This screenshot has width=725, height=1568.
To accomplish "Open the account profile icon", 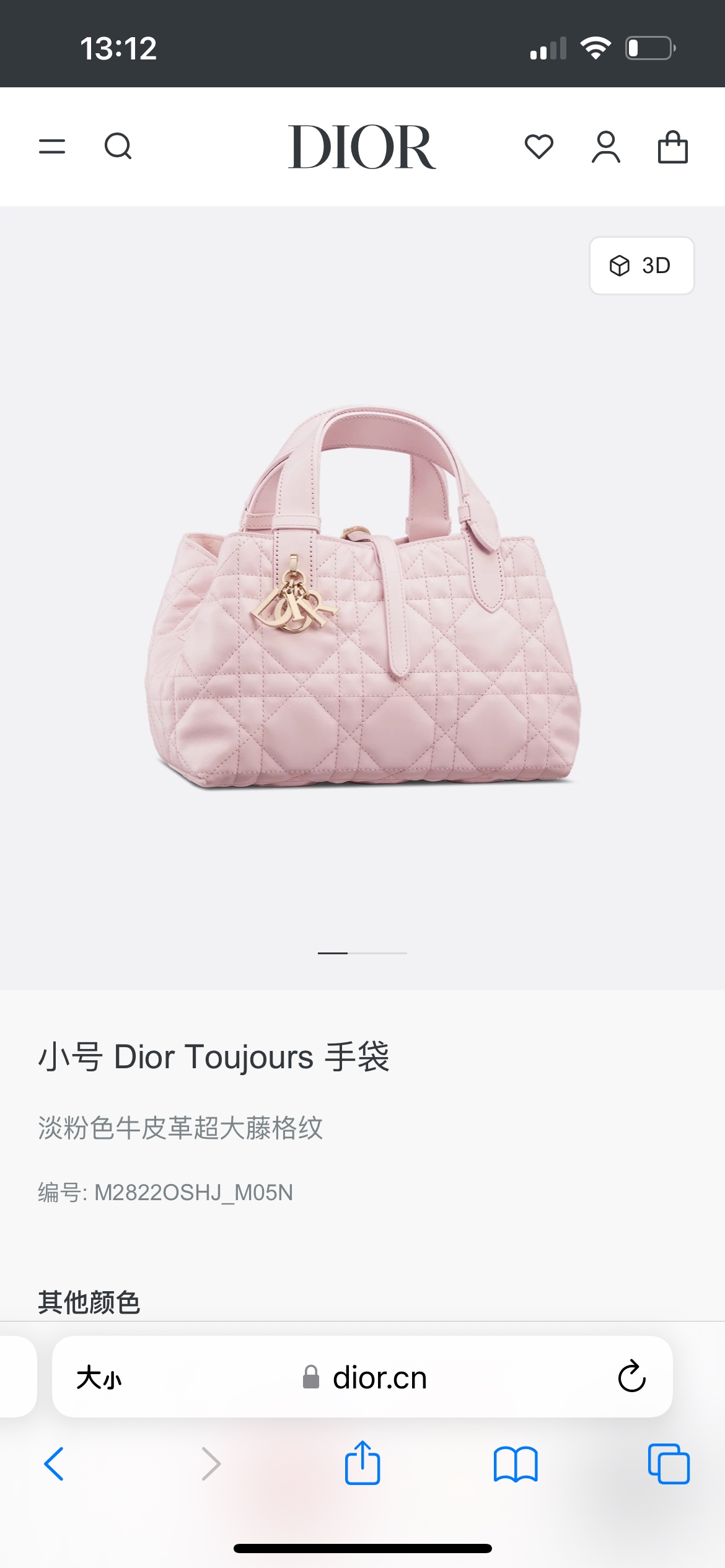I will 605,147.
